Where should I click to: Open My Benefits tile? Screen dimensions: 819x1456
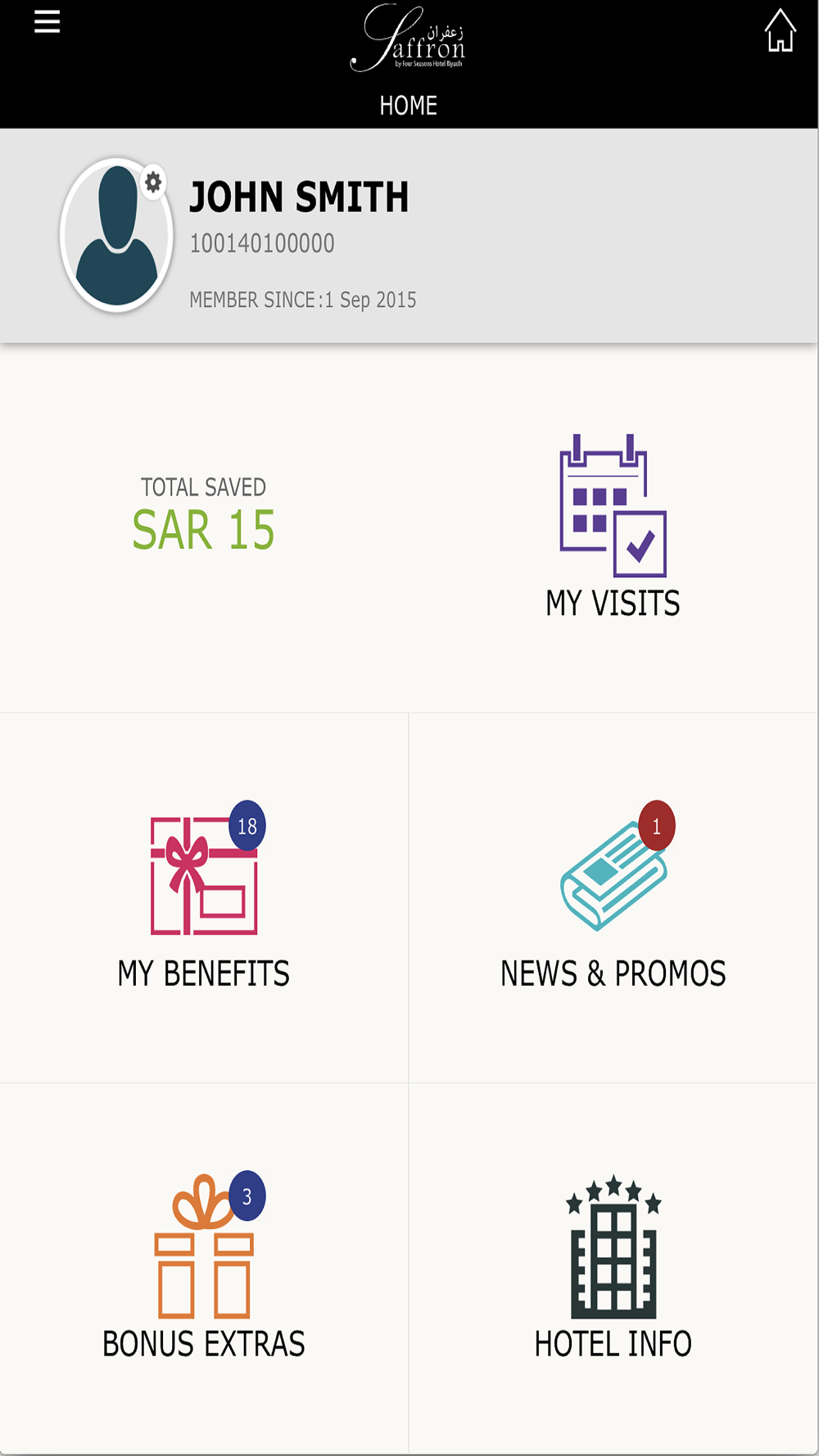[x=204, y=898]
